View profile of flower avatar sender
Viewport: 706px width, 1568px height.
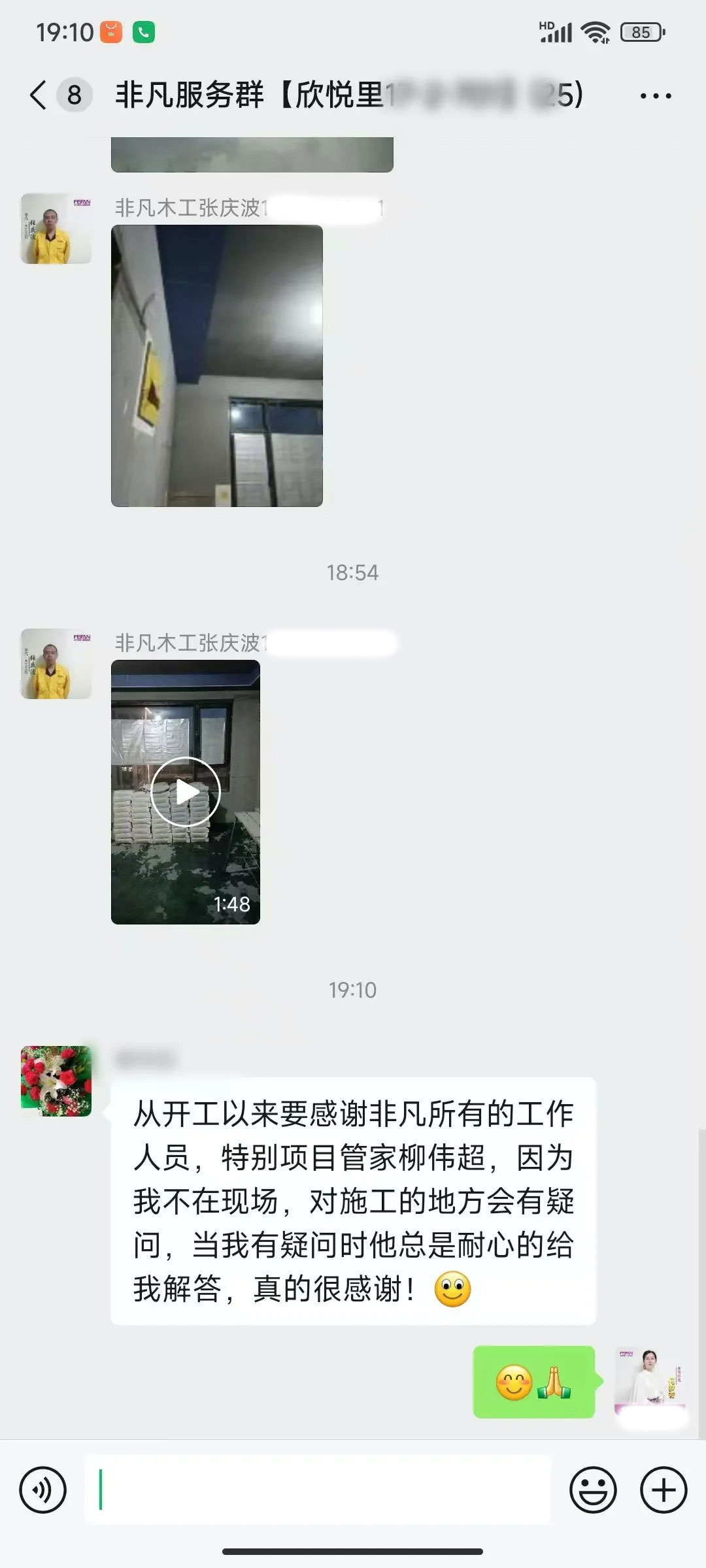pos(56,1081)
